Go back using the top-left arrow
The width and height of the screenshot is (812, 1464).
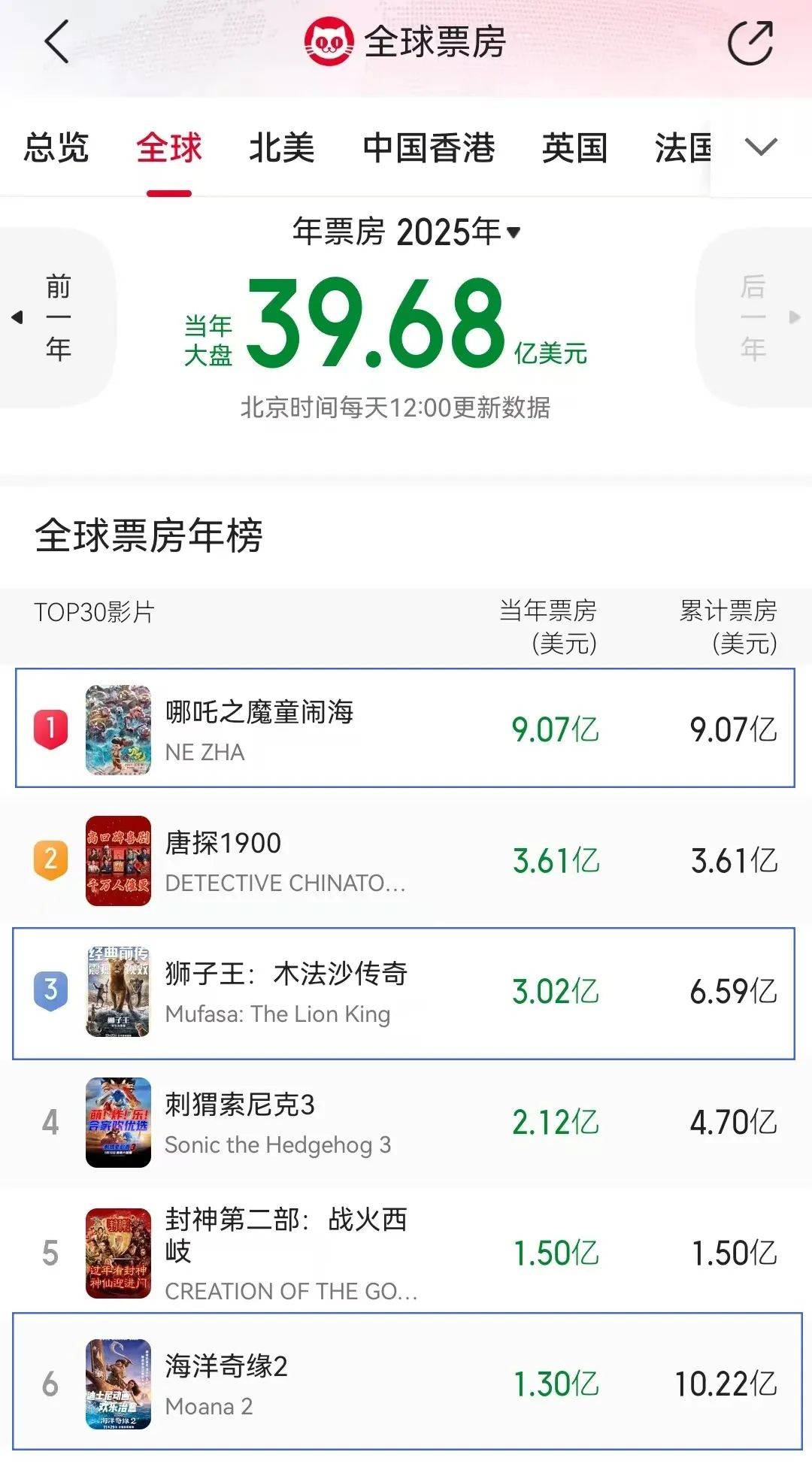pyautogui.click(x=56, y=42)
